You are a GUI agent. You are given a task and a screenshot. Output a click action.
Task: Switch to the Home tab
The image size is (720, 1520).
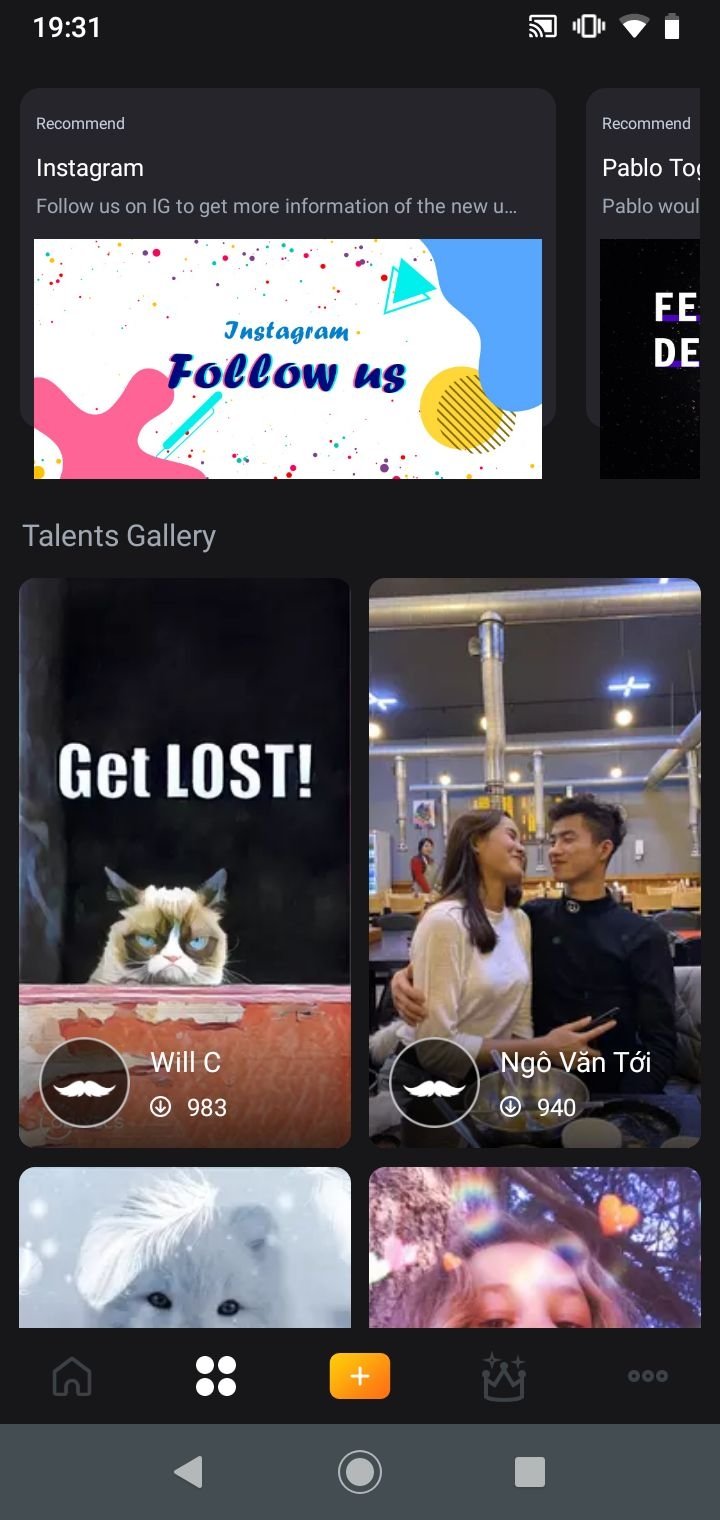(72, 1376)
